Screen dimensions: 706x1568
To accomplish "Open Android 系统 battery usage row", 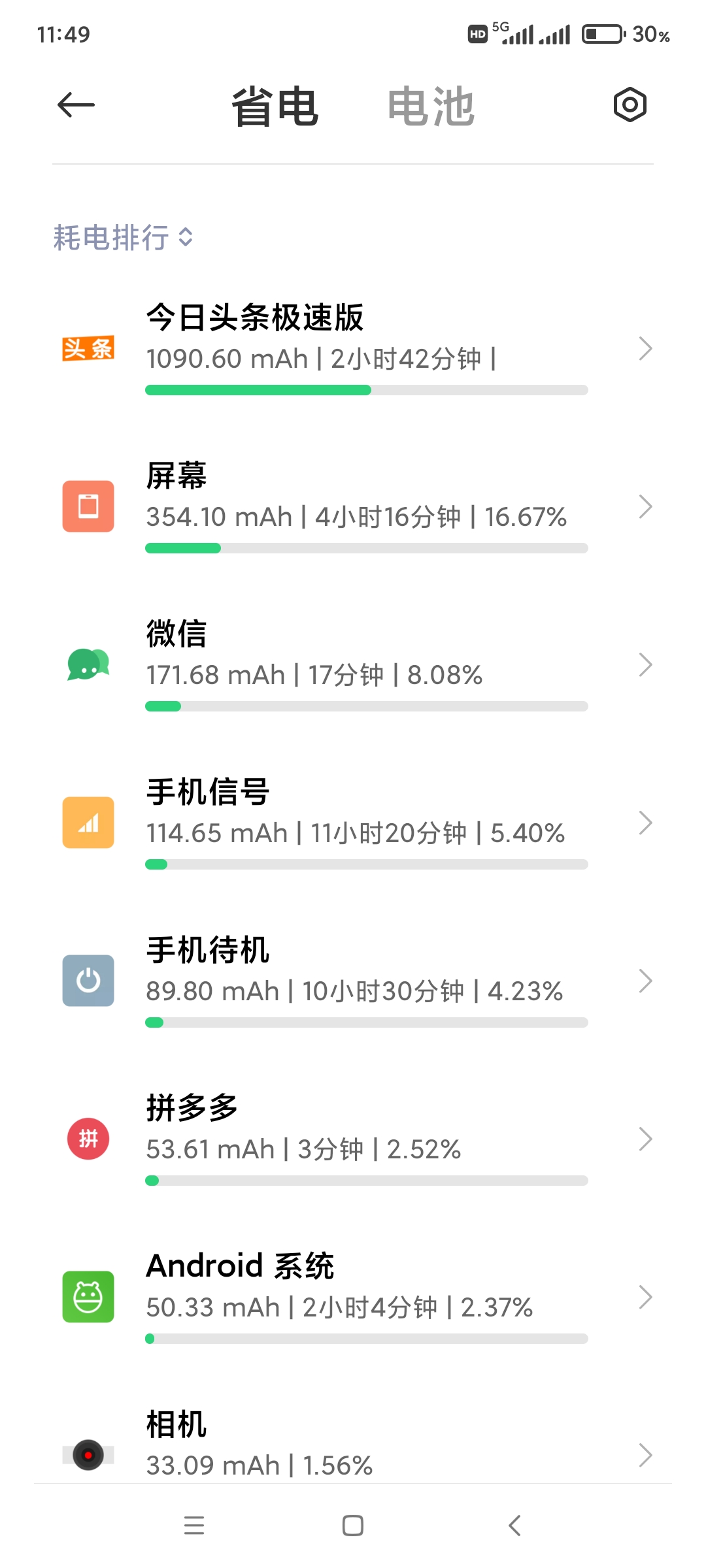I will click(353, 1298).
